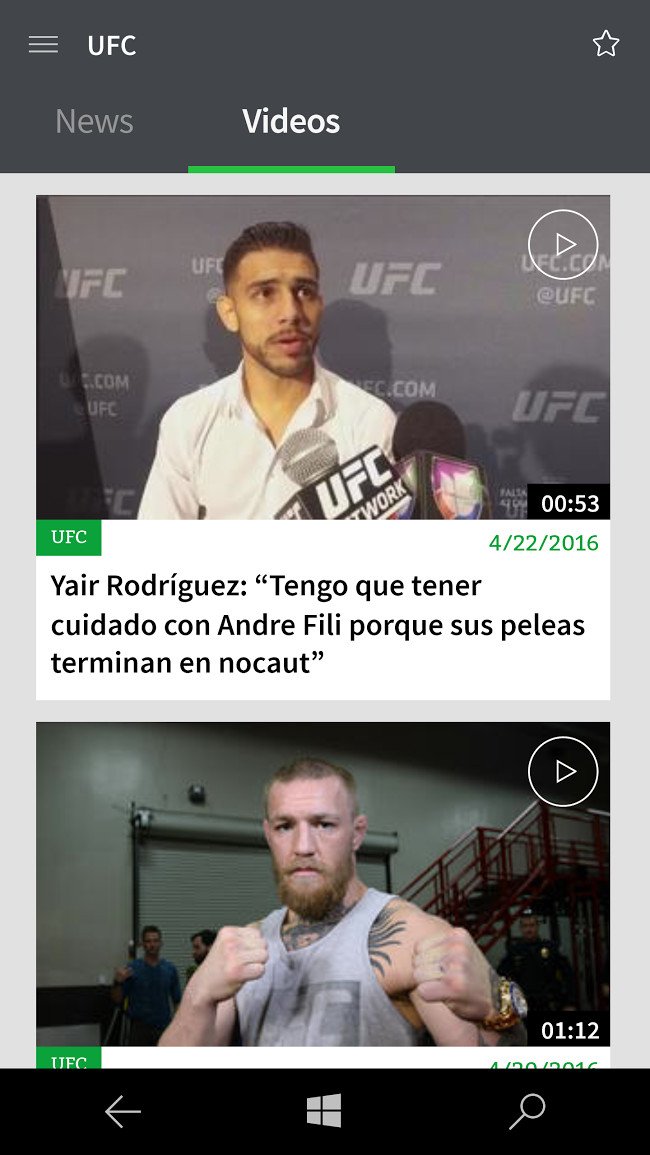
Task: Go back with the system back arrow
Action: [x=123, y=1111]
